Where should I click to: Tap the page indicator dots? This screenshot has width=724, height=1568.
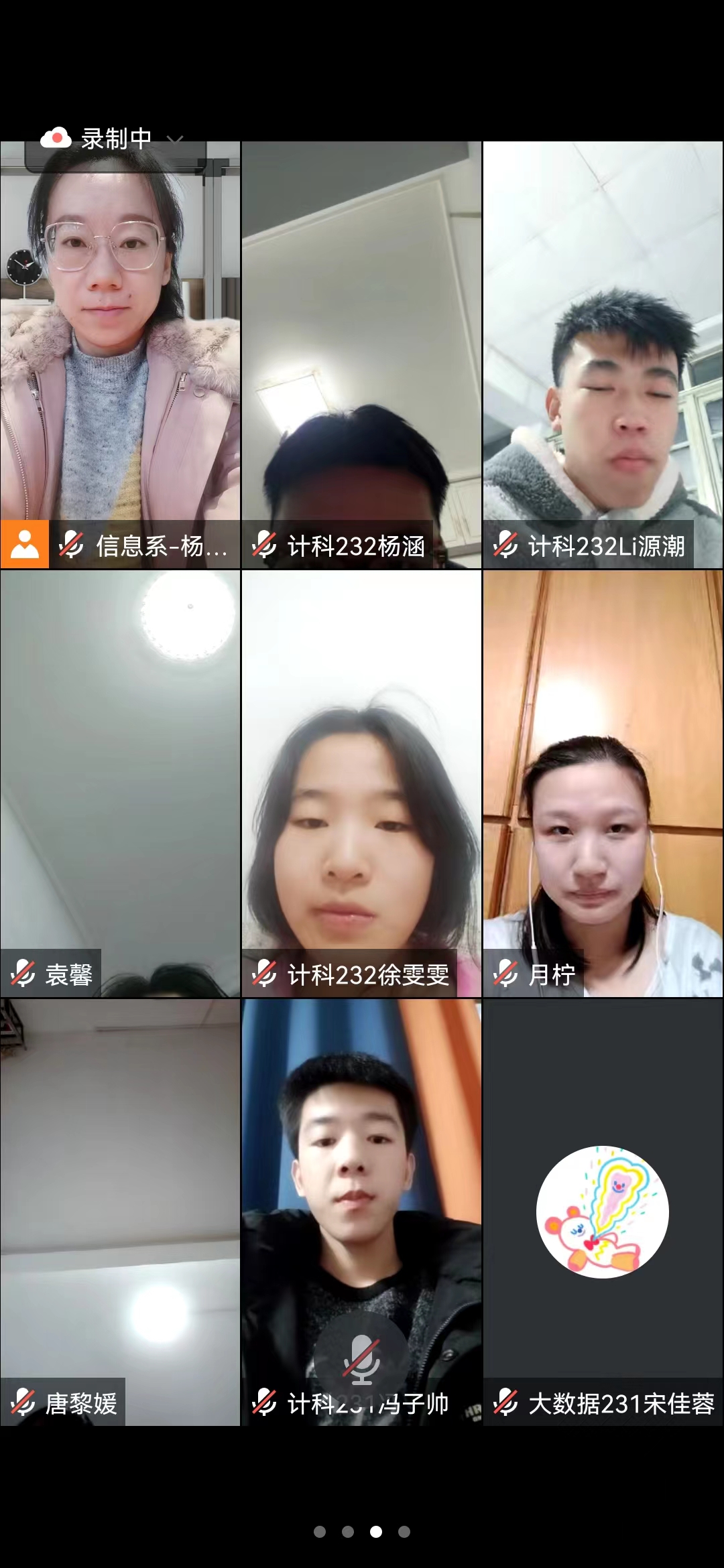click(x=362, y=1531)
